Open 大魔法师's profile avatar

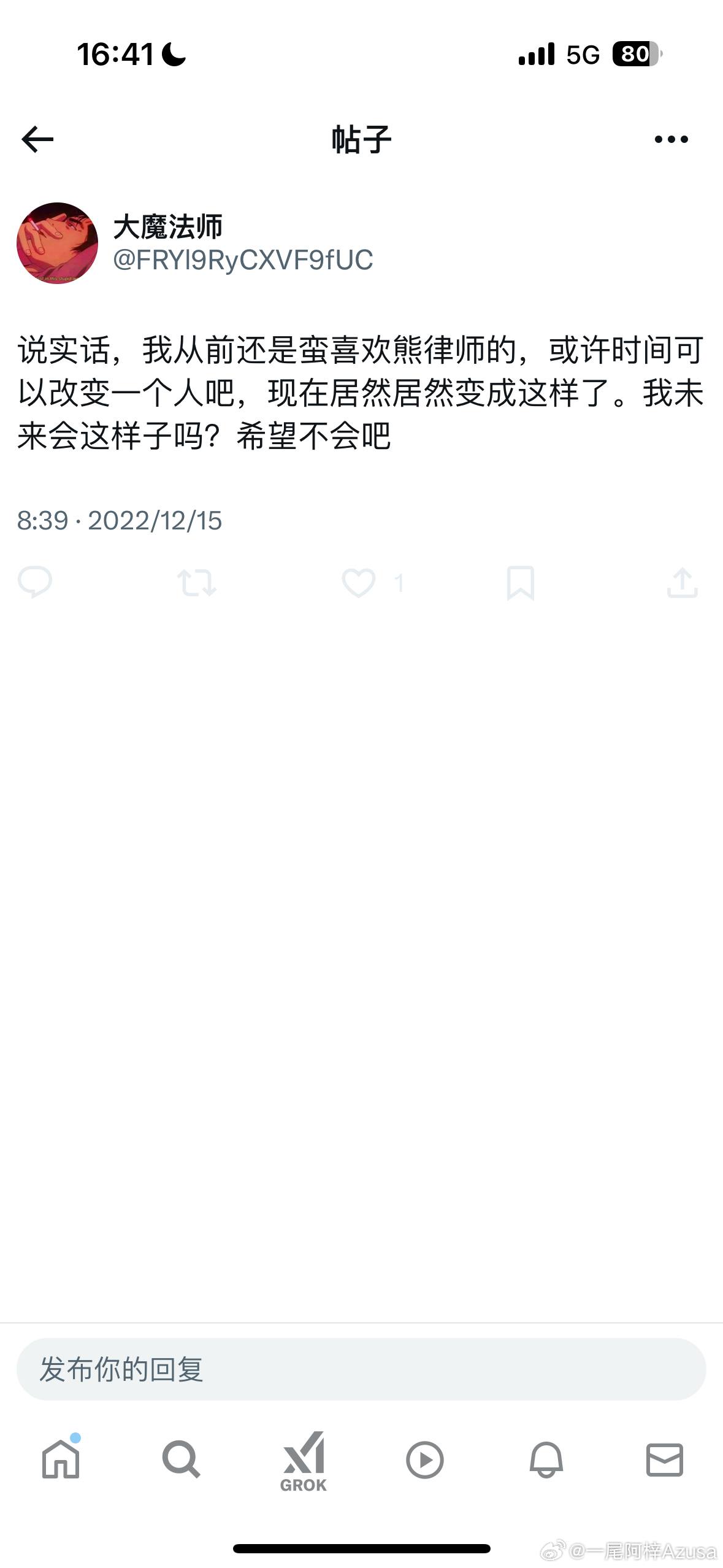click(x=57, y=243)
